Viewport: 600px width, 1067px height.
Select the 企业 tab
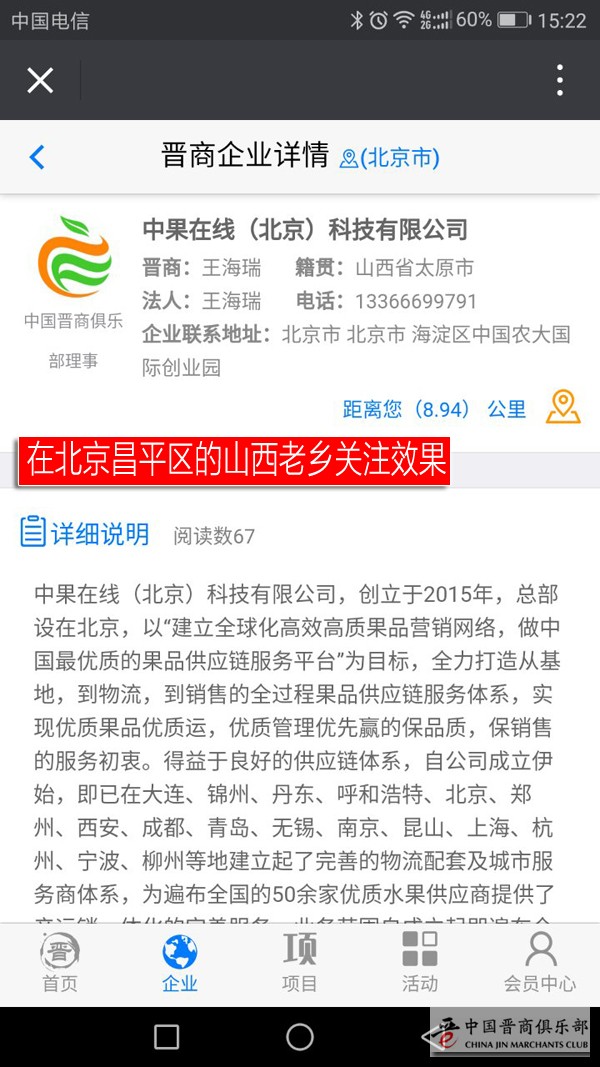point(180,964)
